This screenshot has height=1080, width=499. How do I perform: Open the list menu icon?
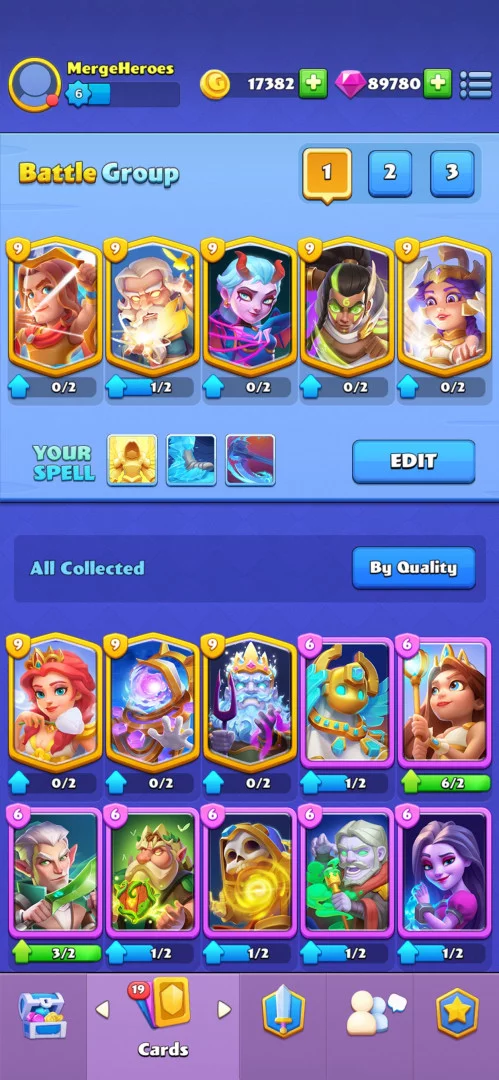pos(476,84)
